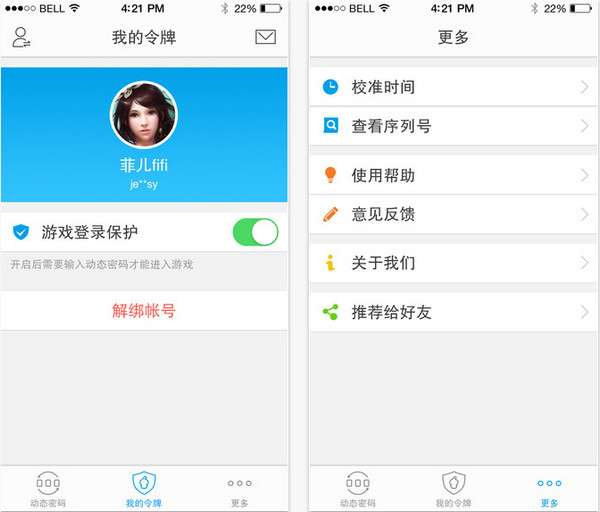This screenshot has height=512, width=600.
Task: Open 校准时间 row
Action: (x=453, y=88)
